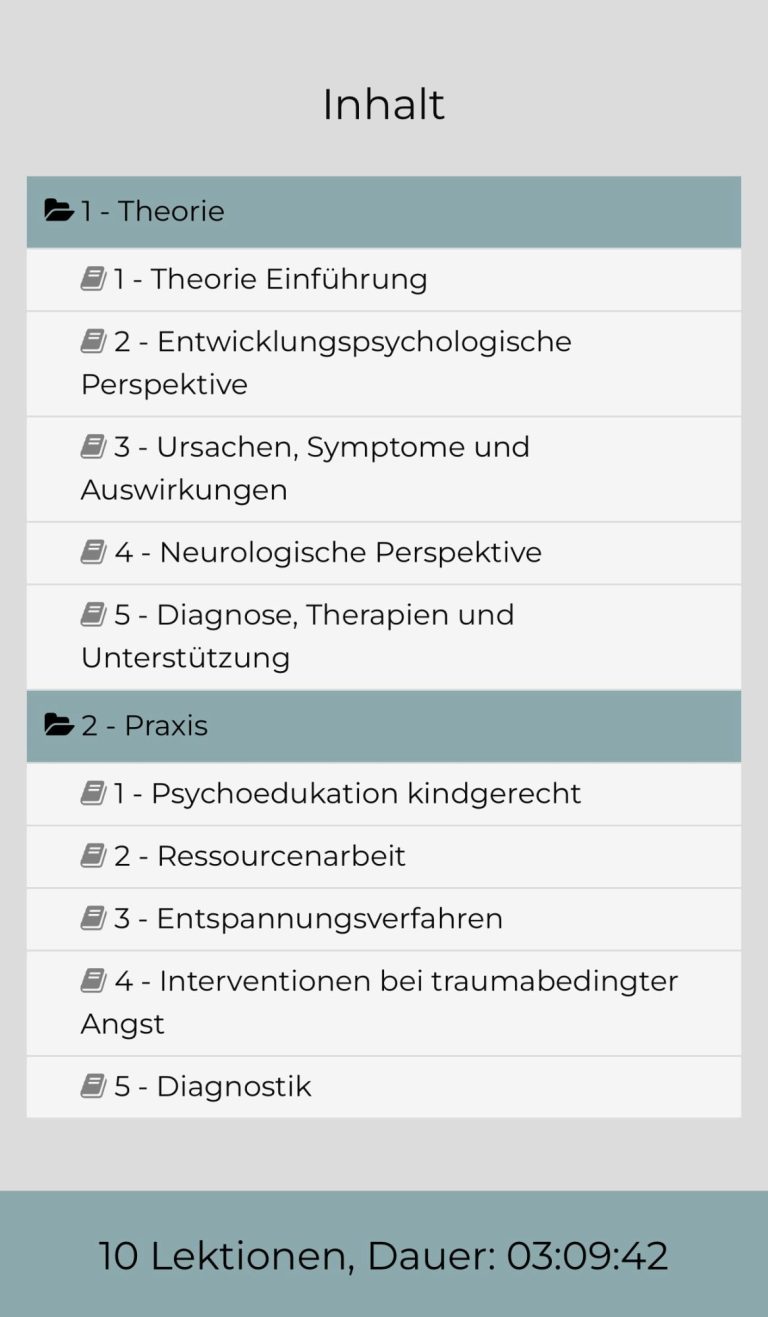The width and height of the screenshot is (768, 1317).
Task: Click the book icon beside Entspannungsverfahren
Action: (95, 918)
